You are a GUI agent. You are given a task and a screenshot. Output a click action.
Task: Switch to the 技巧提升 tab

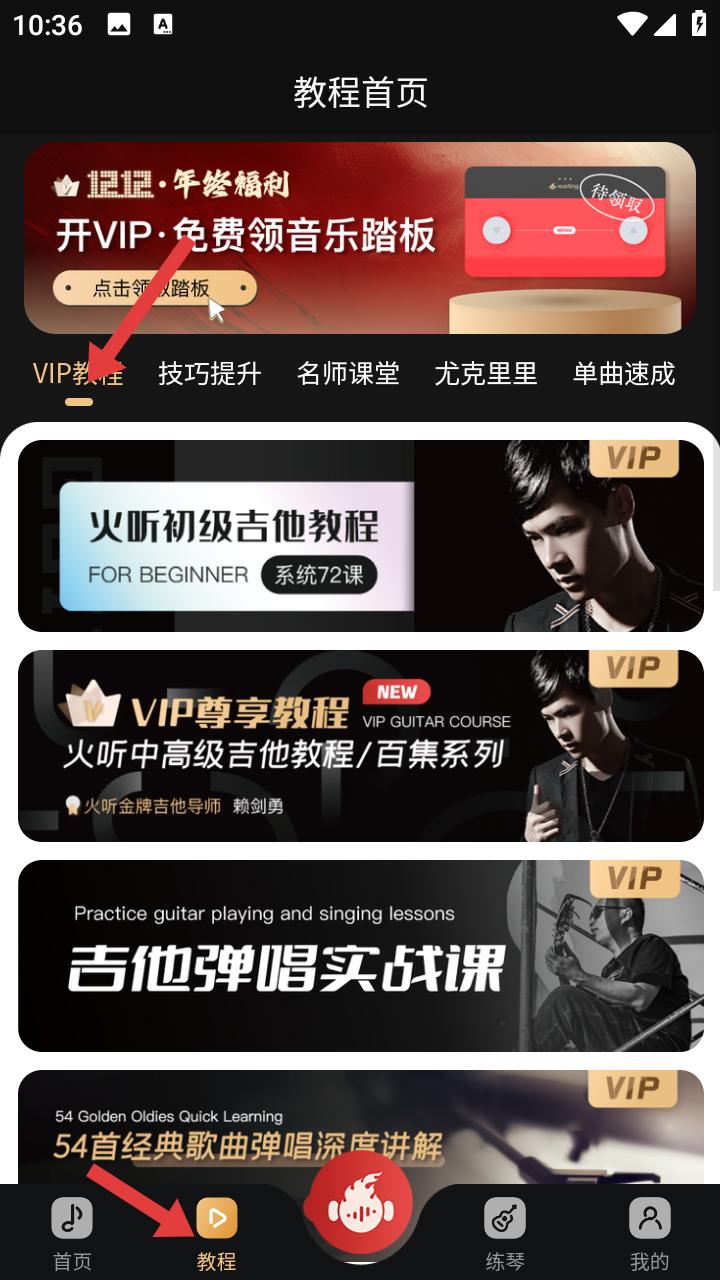(x=210, y=374)
